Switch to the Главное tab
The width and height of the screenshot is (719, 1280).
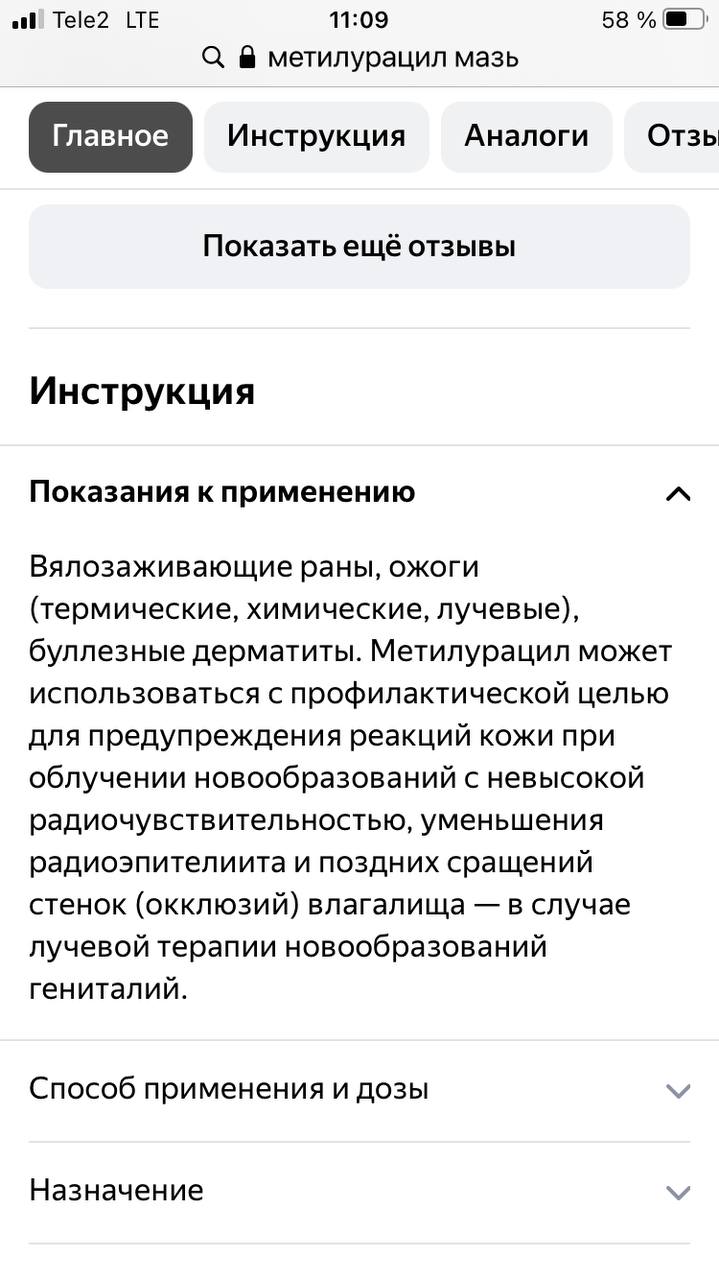(110, 137)
